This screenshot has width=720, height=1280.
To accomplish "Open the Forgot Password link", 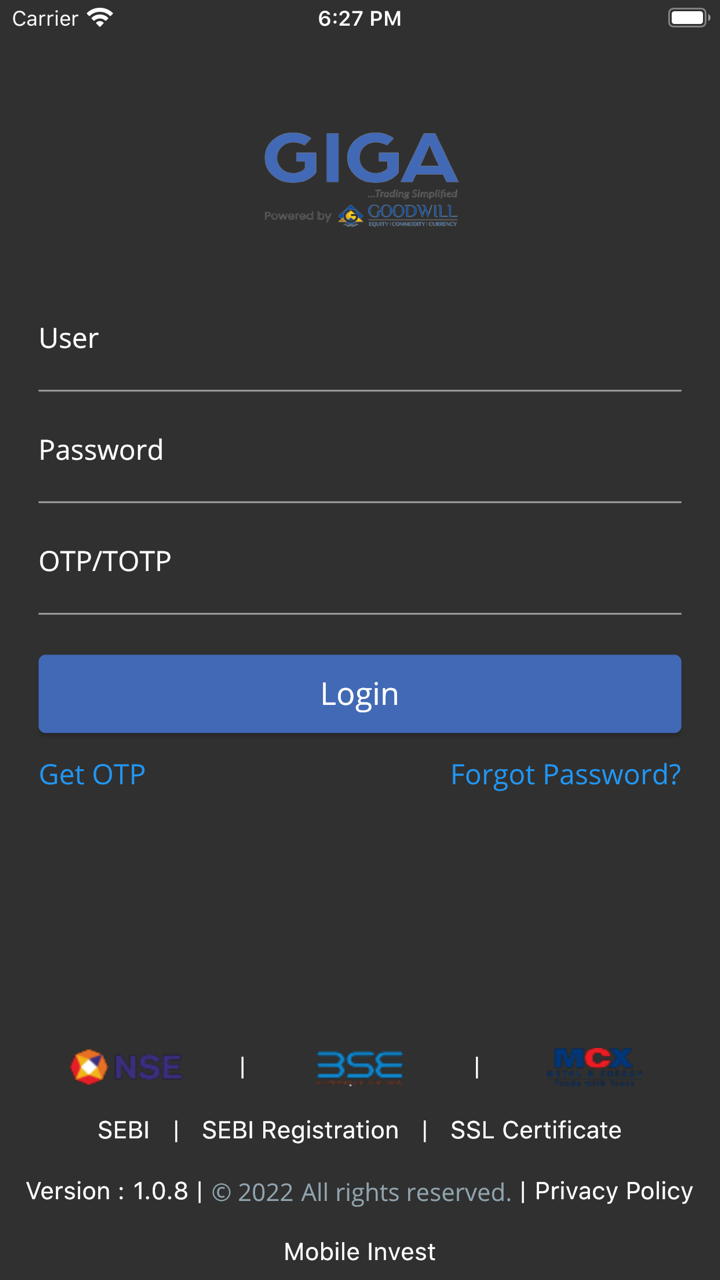I will [x=565, y=775].
